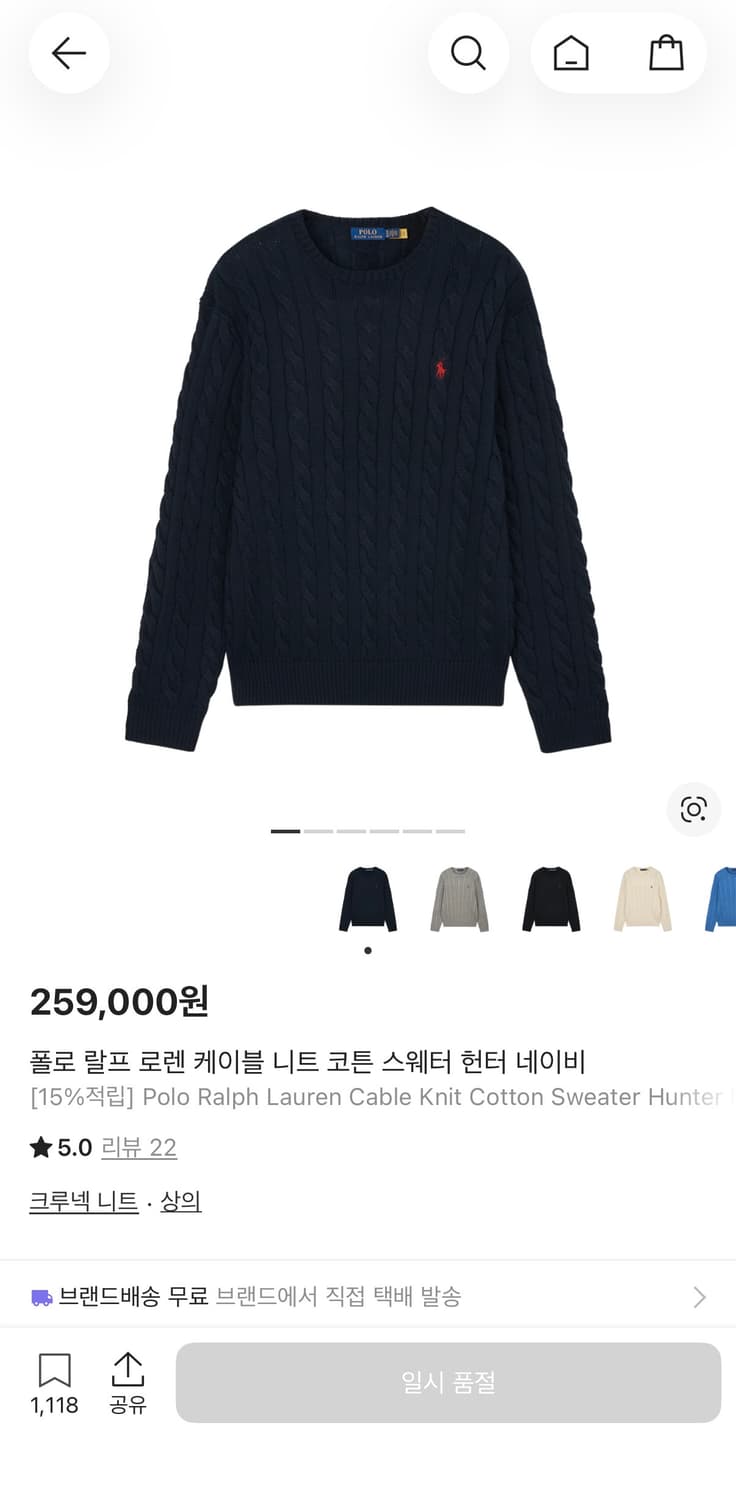Expand the 브랜드배송 무료 delivery details
The width and height of the screenshot is (736, 1500).
click(x=368, y=1296)
